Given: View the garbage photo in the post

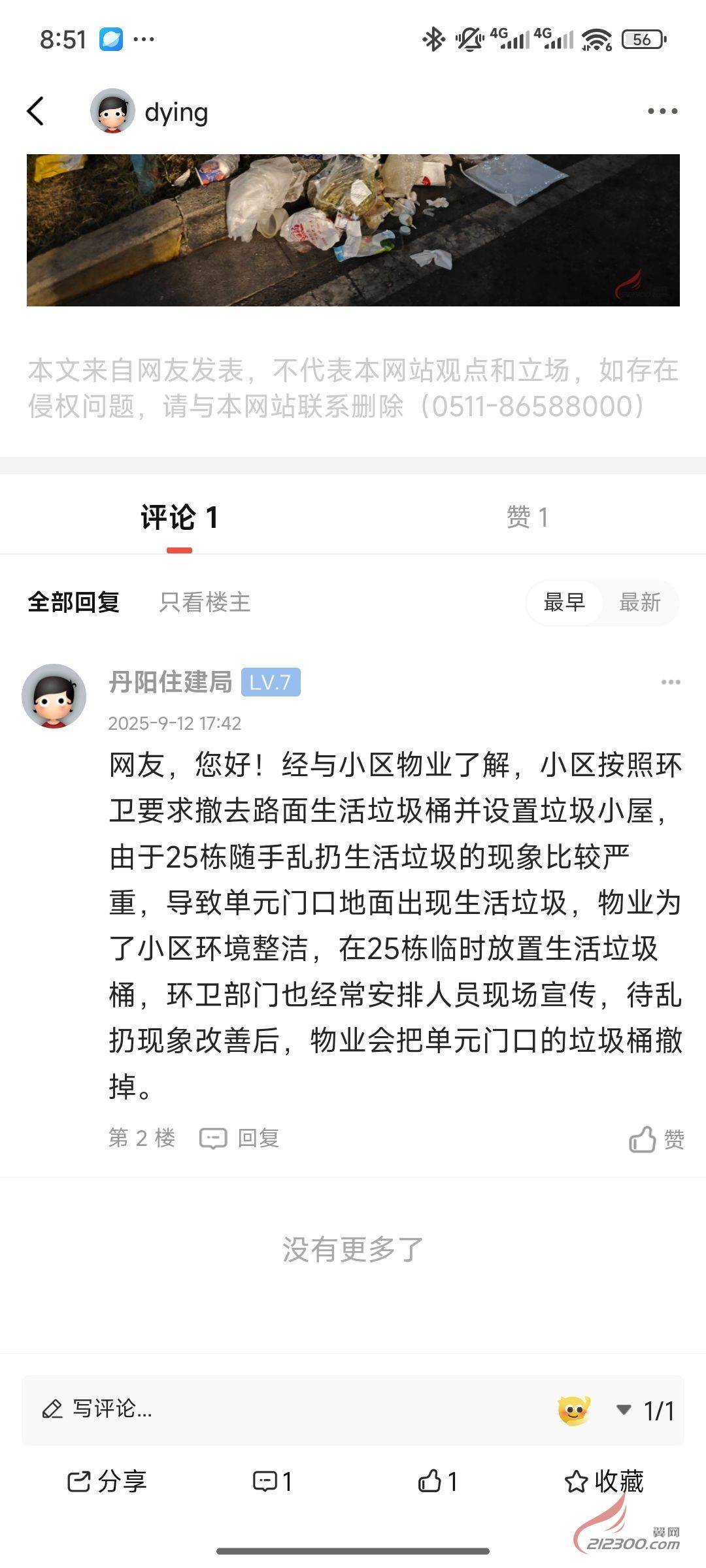Looking at the screenshot, I should (x=353, y=230).
